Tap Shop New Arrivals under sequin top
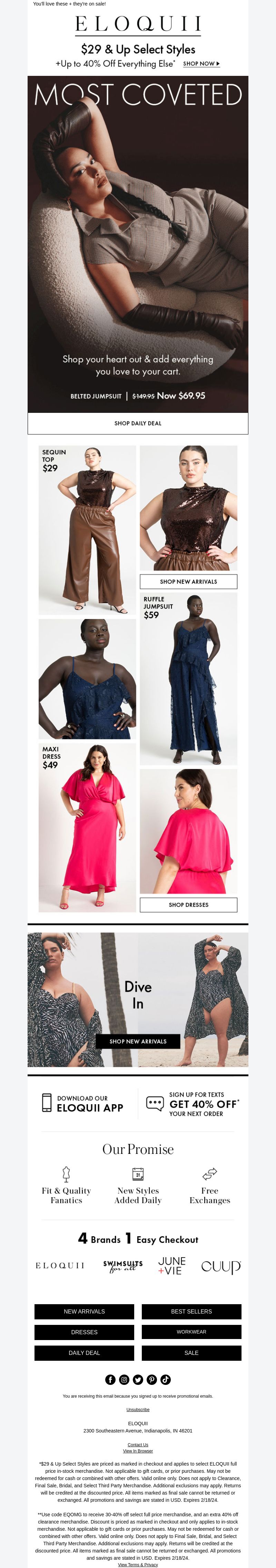 coord(188,581)
